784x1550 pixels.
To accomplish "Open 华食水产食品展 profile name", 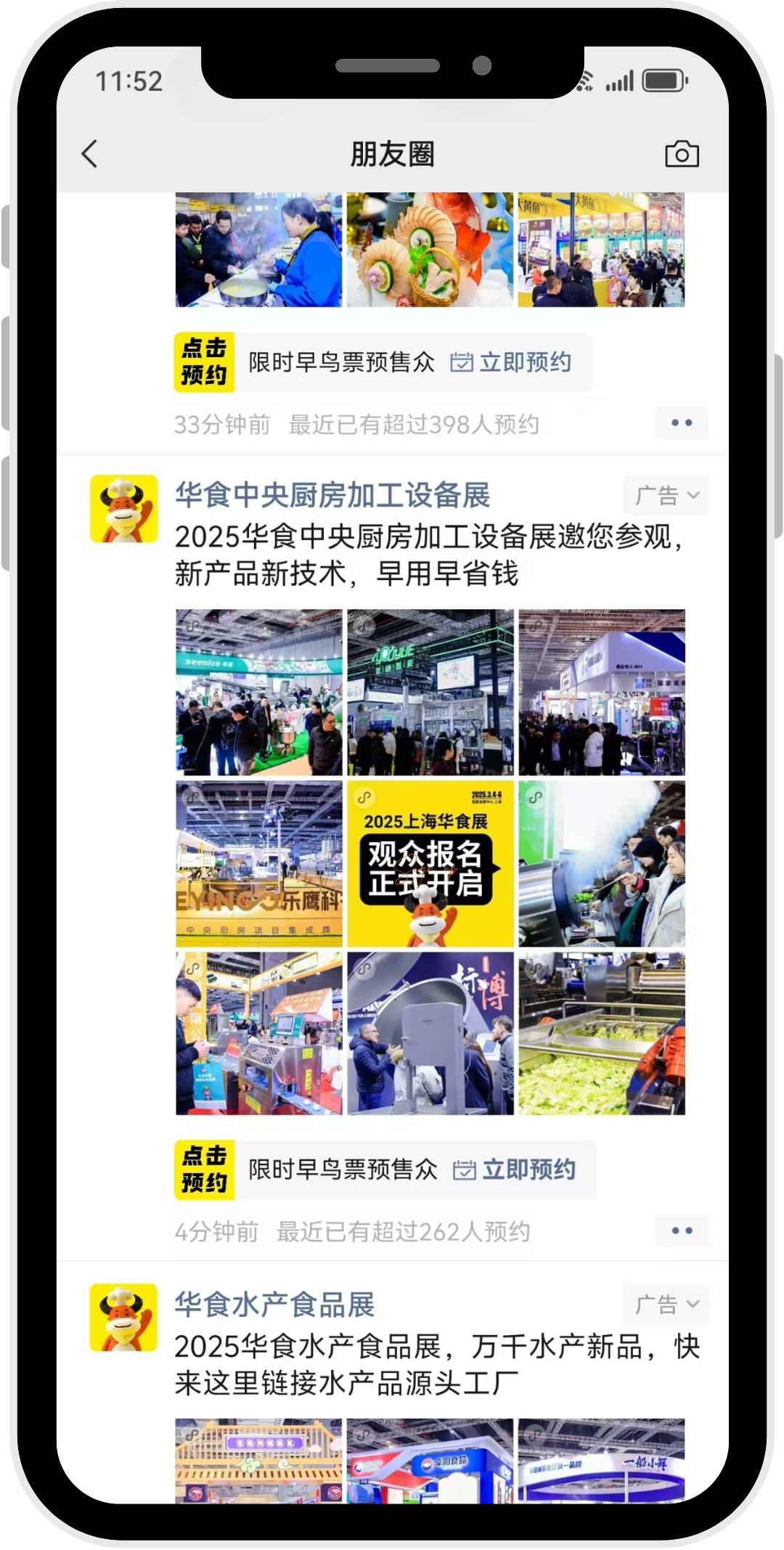I will pos(274,1305).
